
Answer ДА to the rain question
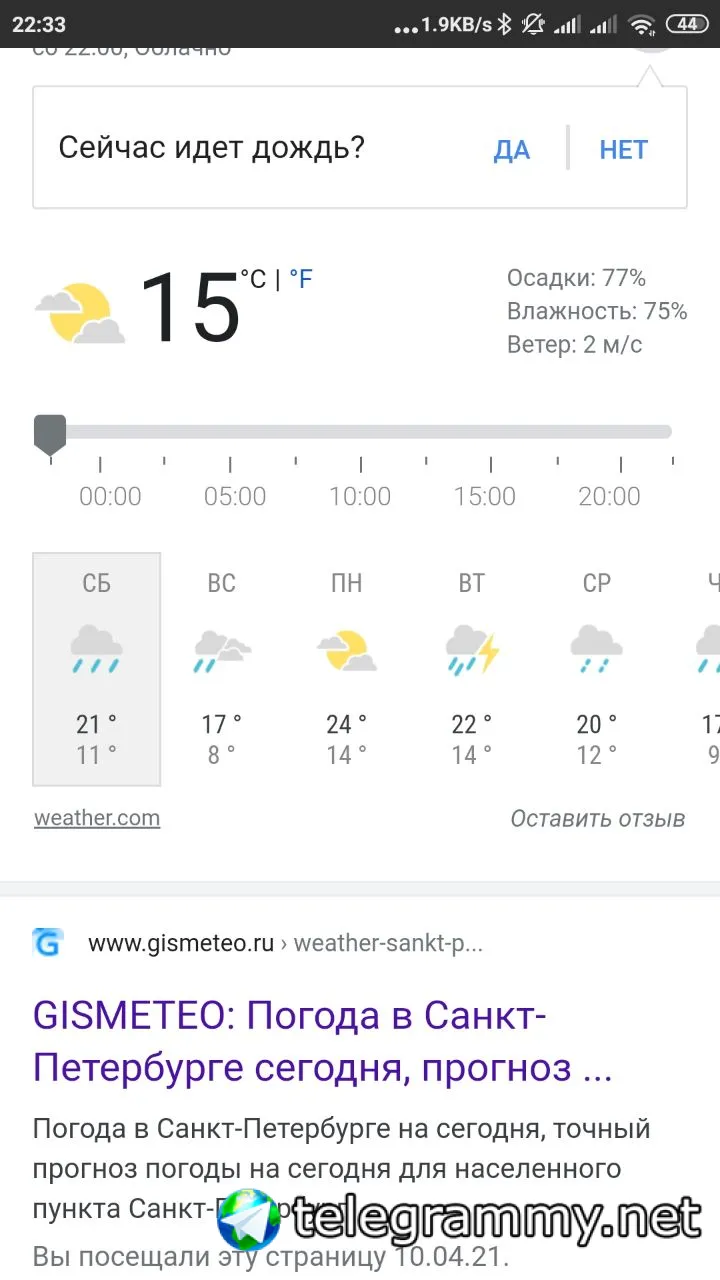[511, 150]
